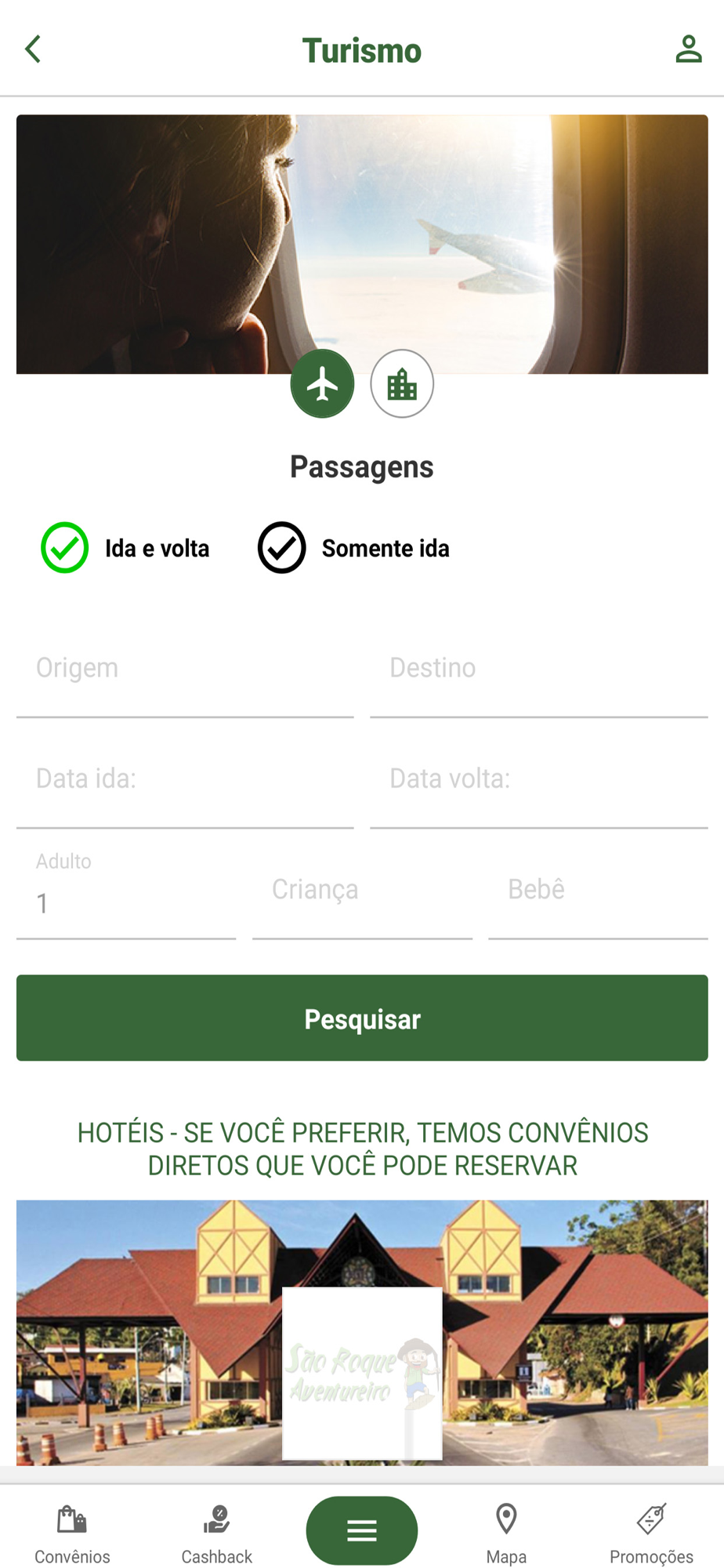
Task: Switch to the Mapa tab
Action: tap(506, 1534)
